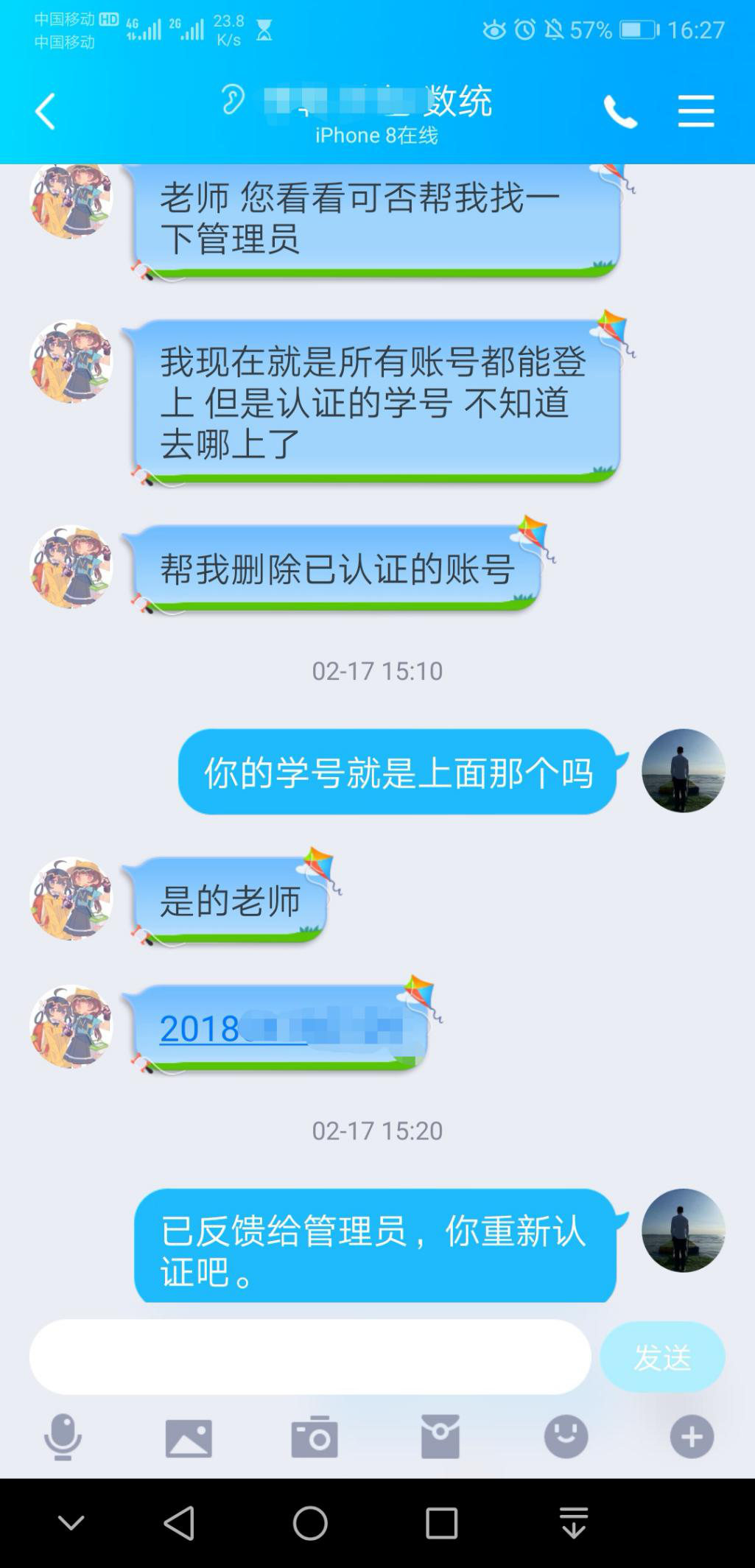Screen dimensions: 755x1568
Task: Tap the message input field
Action: 309,1356
